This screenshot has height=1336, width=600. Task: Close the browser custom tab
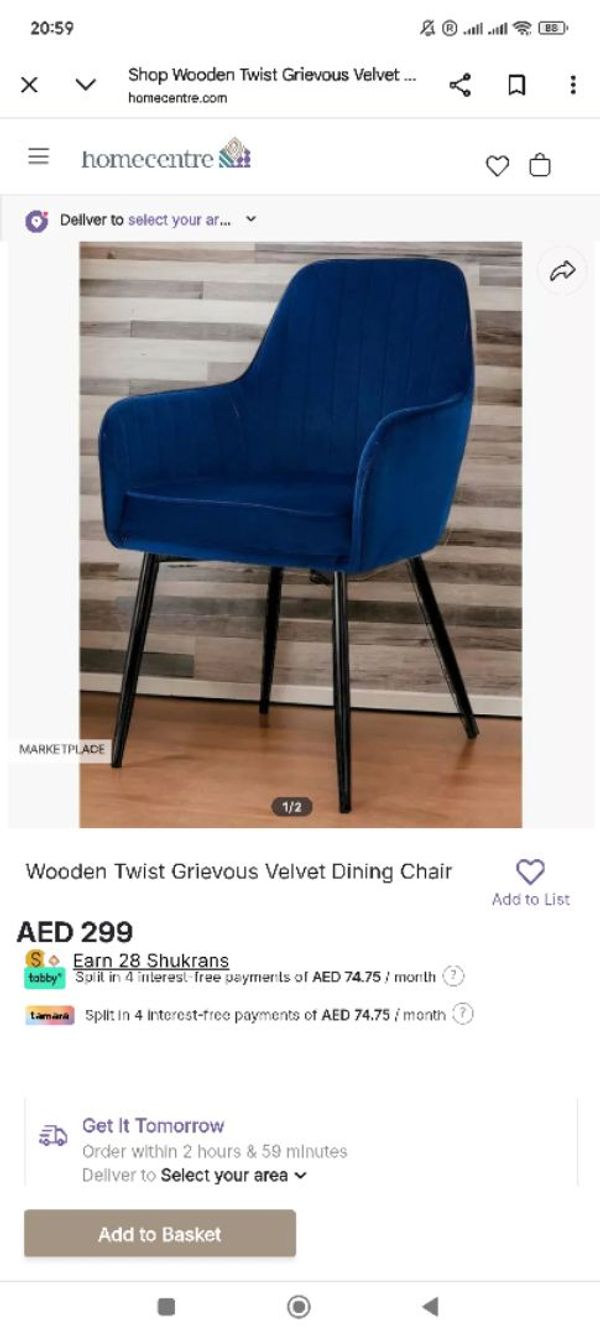click(x=30, y=85)
